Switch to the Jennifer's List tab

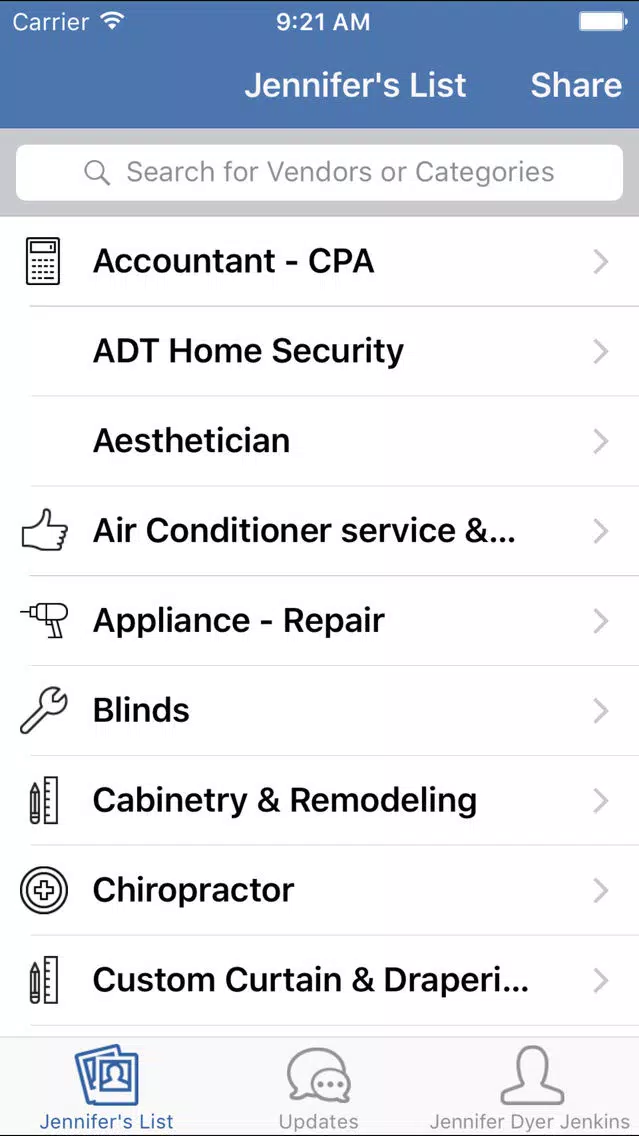106,1087
